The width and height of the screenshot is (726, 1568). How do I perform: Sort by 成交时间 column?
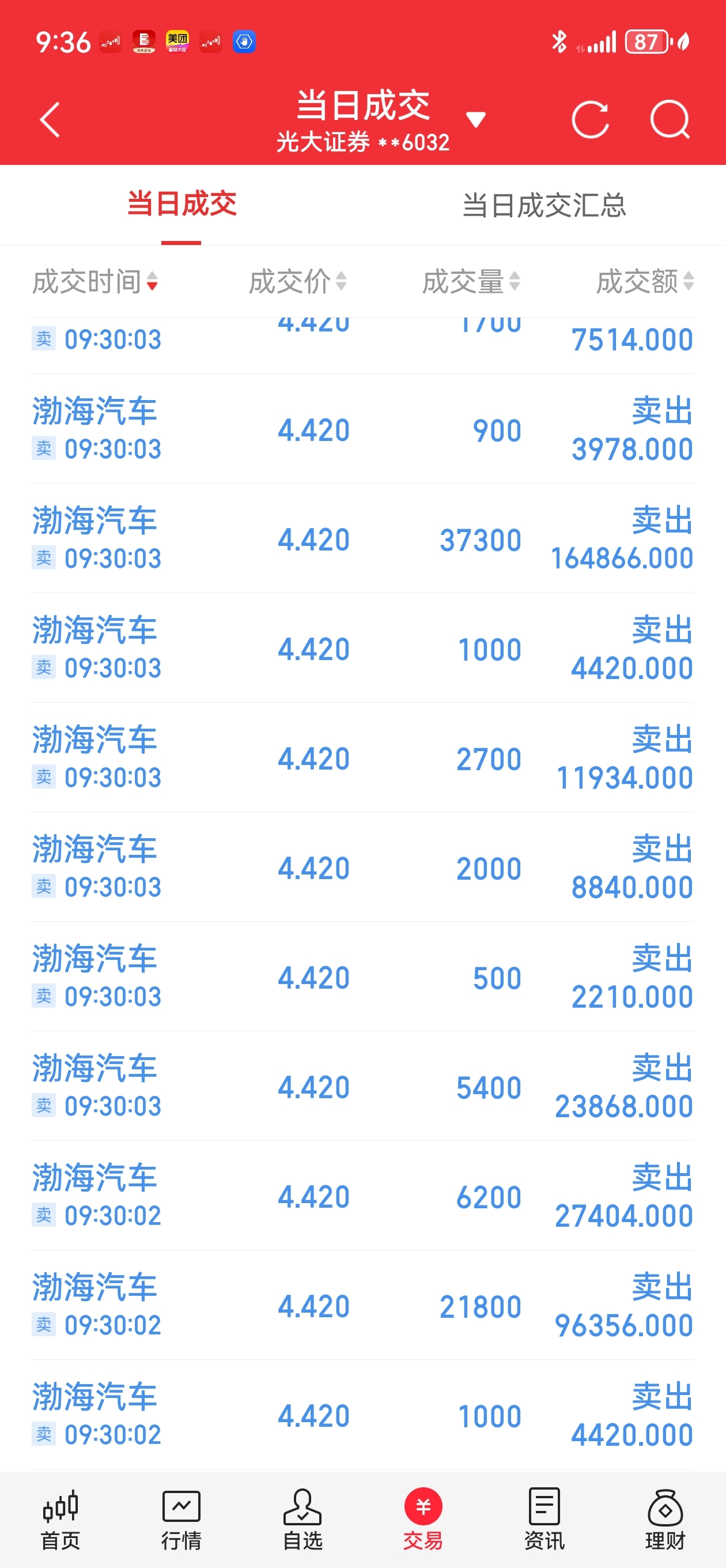click(95, 282)
